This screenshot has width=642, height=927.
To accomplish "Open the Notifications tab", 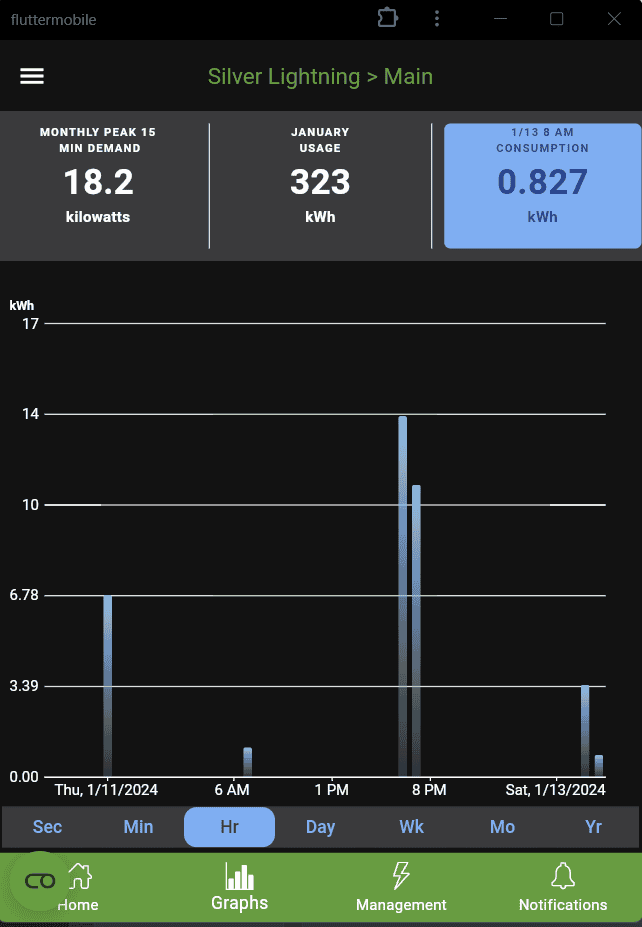I will pyautogui.click(x=563, y=888).
